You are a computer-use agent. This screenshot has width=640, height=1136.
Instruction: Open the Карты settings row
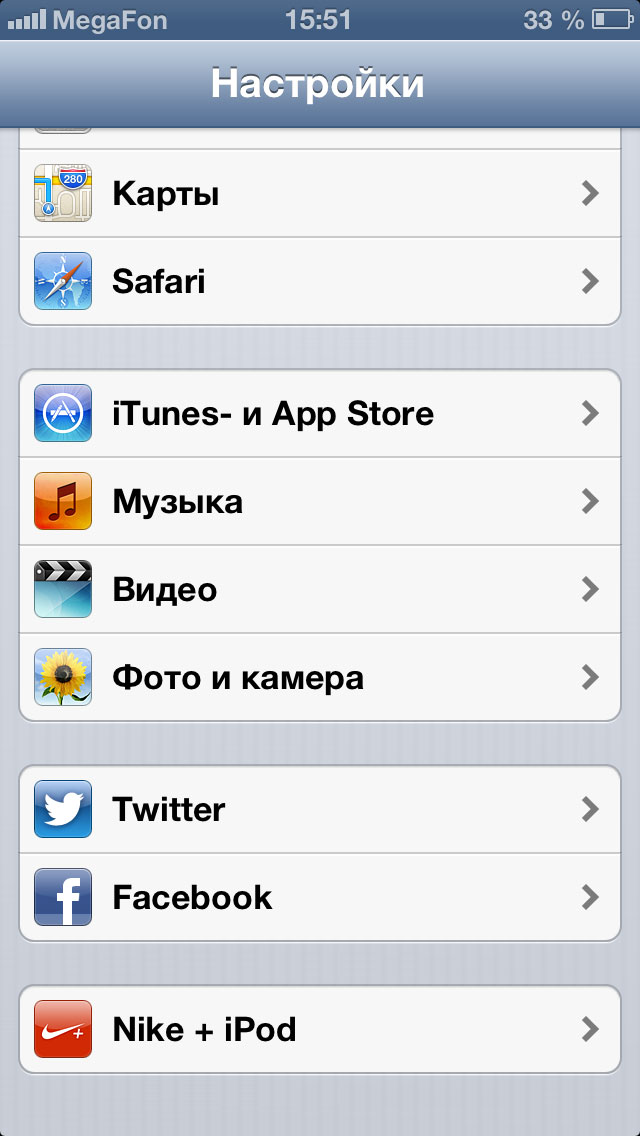click(320, 193)
